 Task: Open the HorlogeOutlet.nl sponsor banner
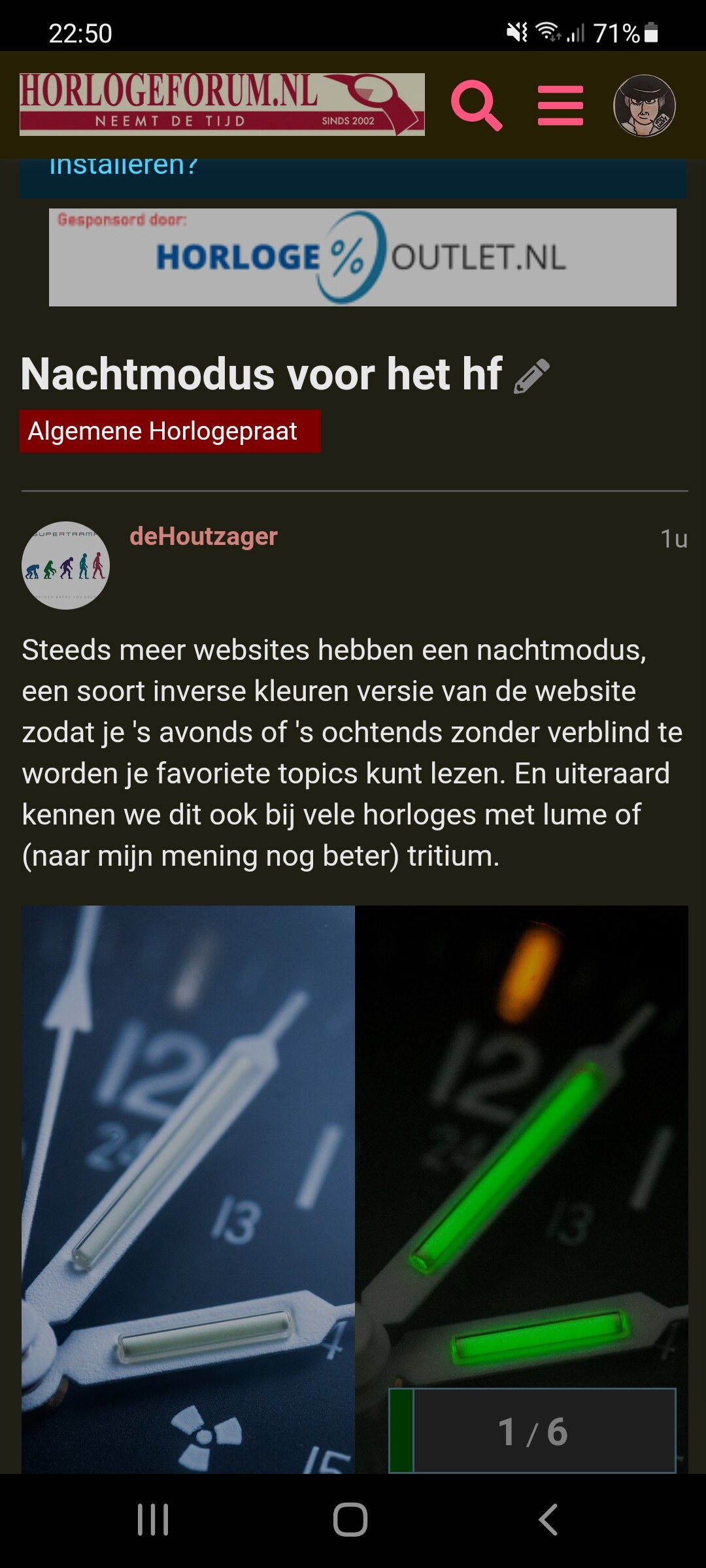(x=363, y=257)
